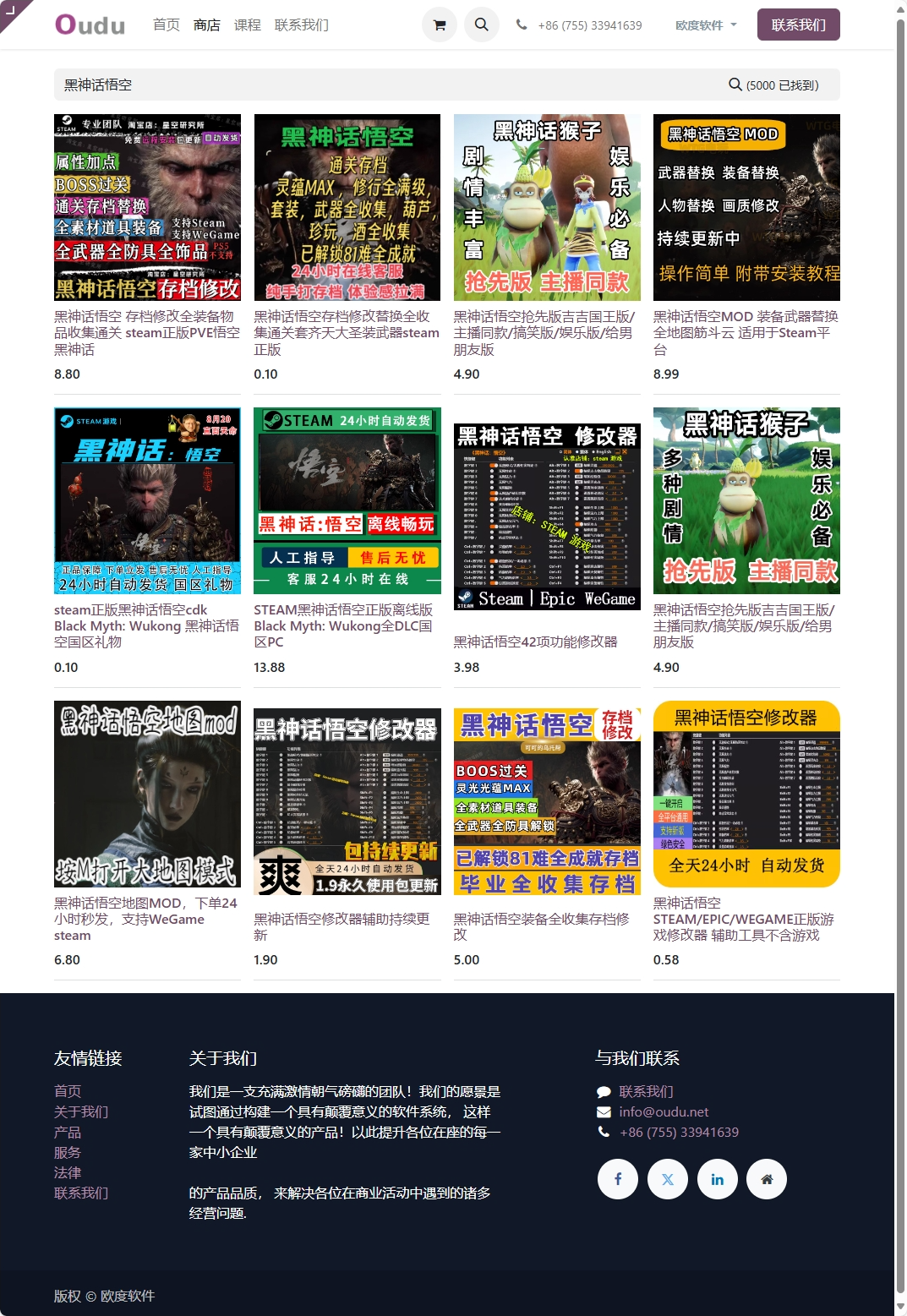This screenshot has height=1316, width=907.
Task: Open 关于我们 footer link
Action: click(x=81, y=1111)
